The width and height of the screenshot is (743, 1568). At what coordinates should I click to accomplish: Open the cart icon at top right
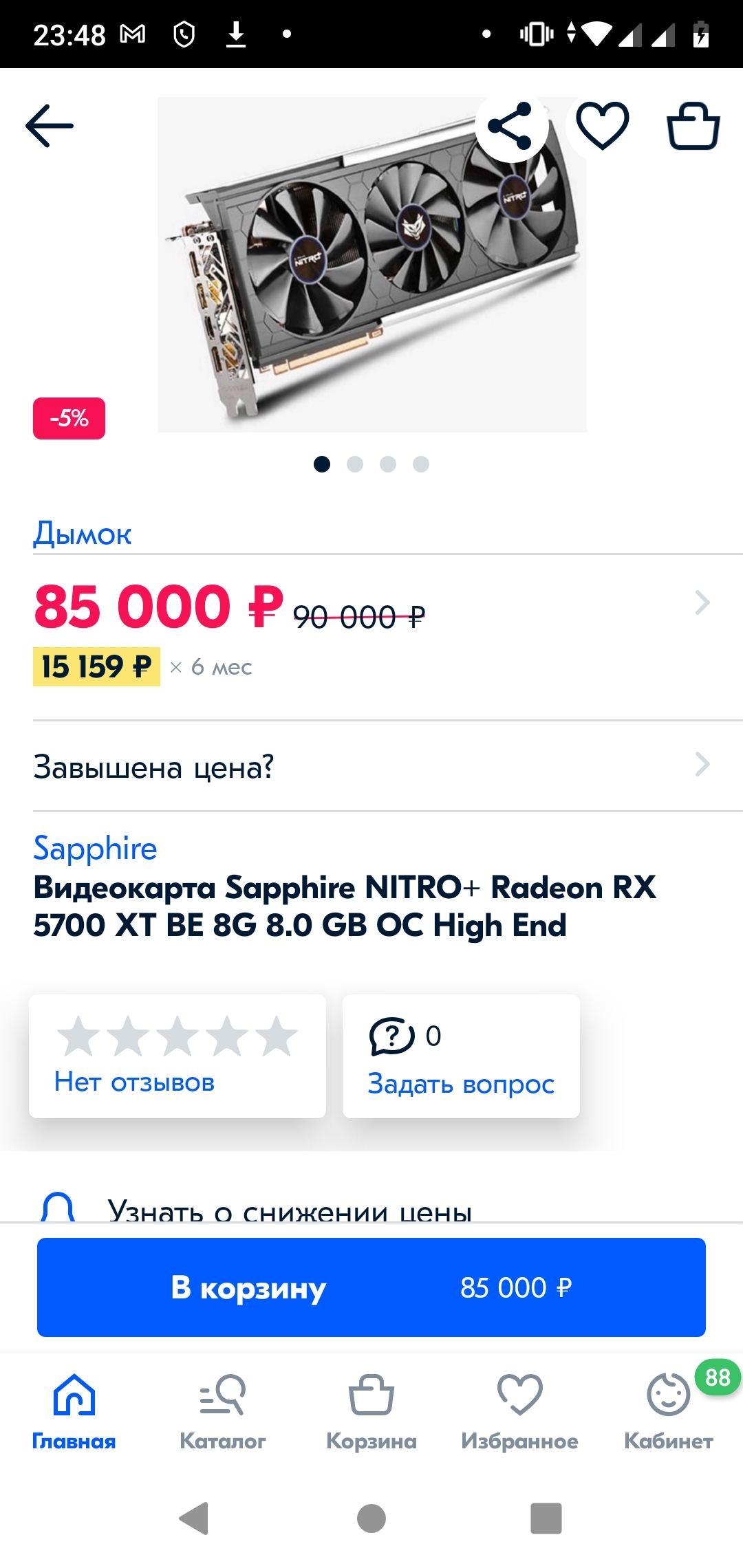693,126
